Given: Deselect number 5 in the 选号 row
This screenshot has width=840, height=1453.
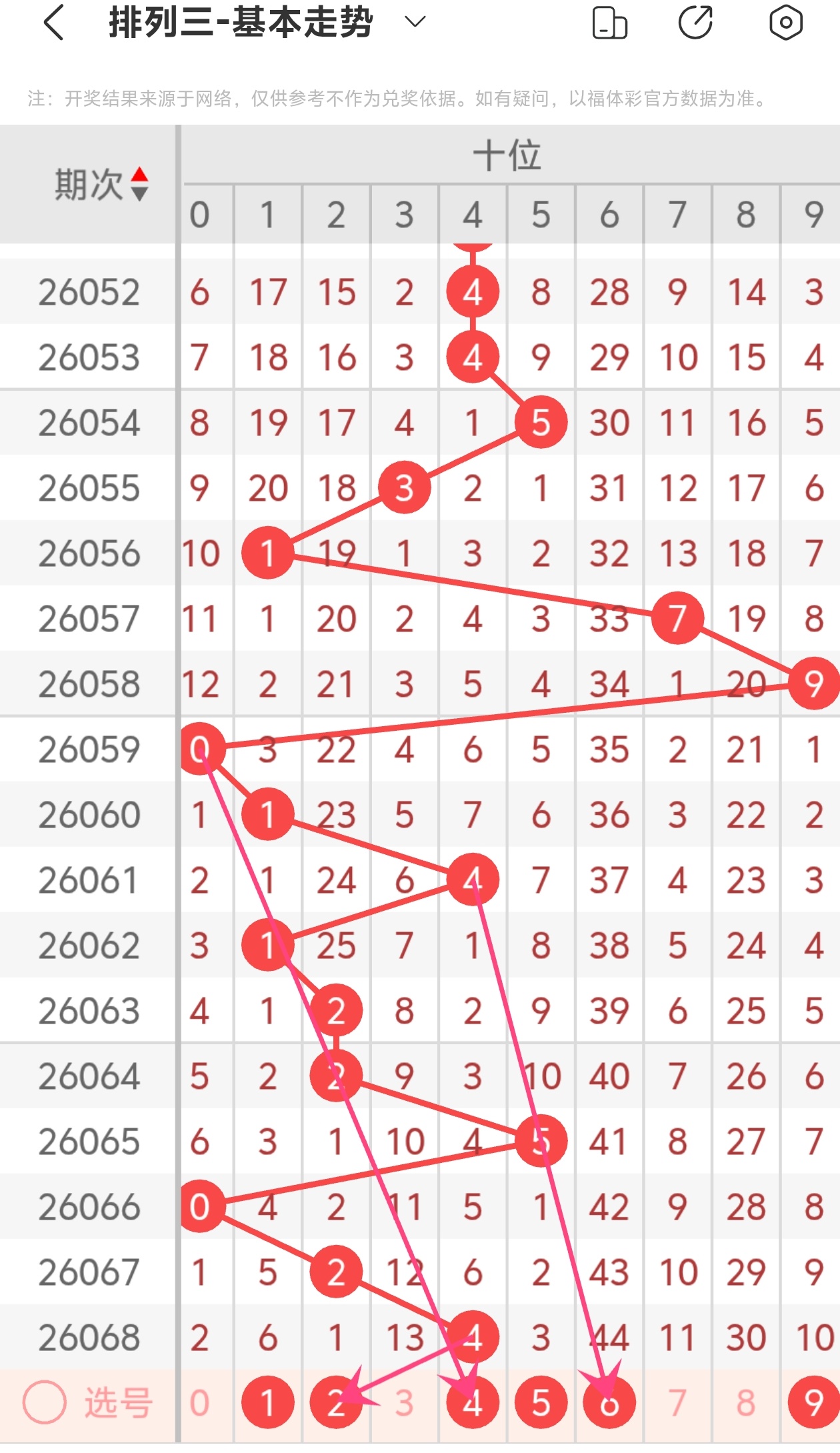Looking at the screenshot, I should [541, 1403].
